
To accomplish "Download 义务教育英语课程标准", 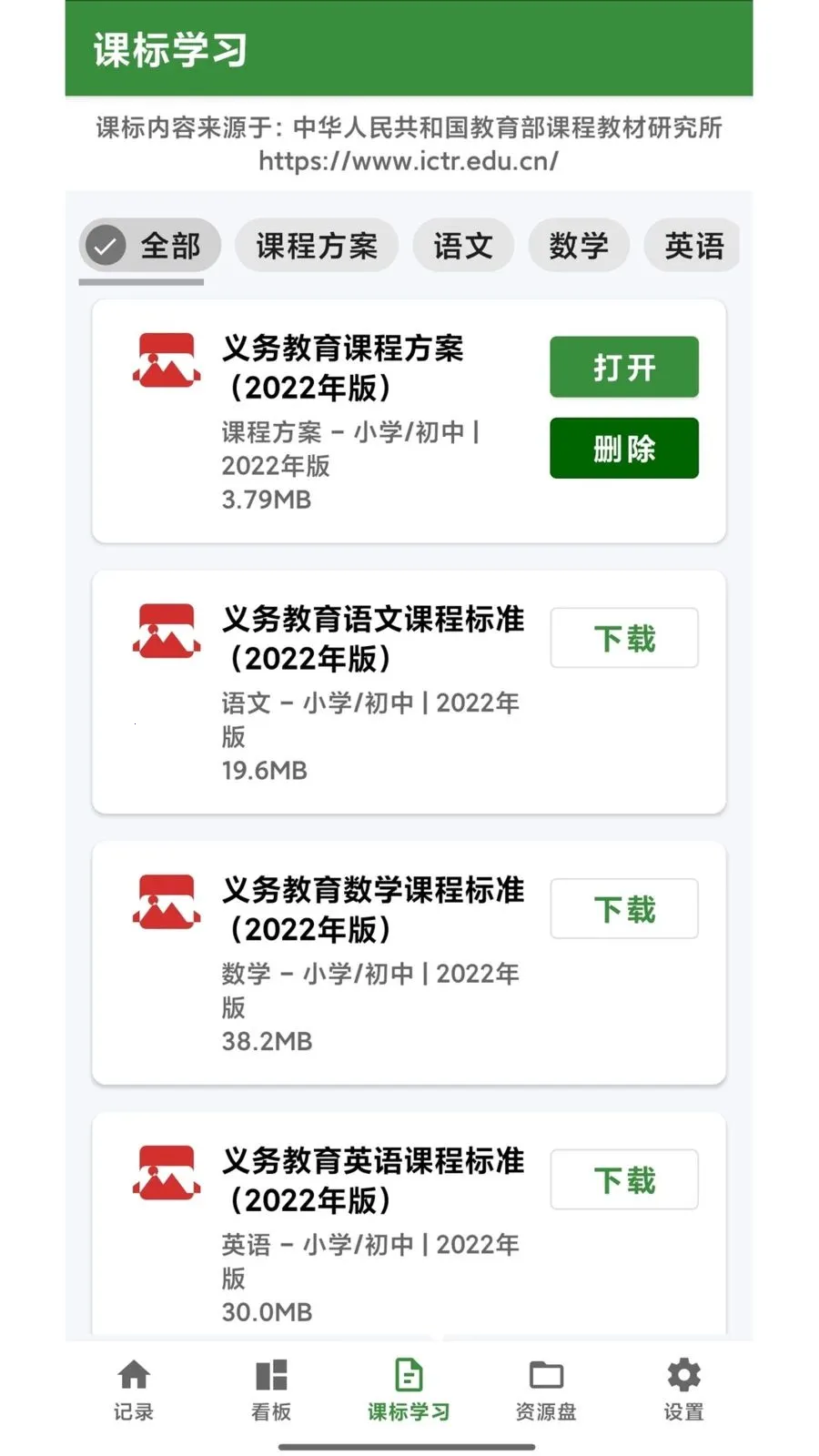I will (624, 1179).
